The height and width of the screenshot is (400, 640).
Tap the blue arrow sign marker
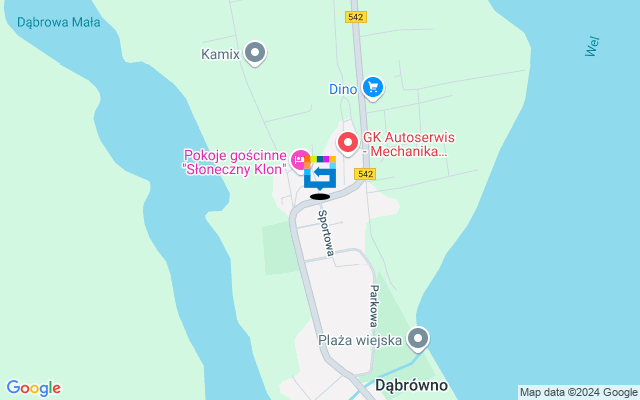(x=320, y=176)
